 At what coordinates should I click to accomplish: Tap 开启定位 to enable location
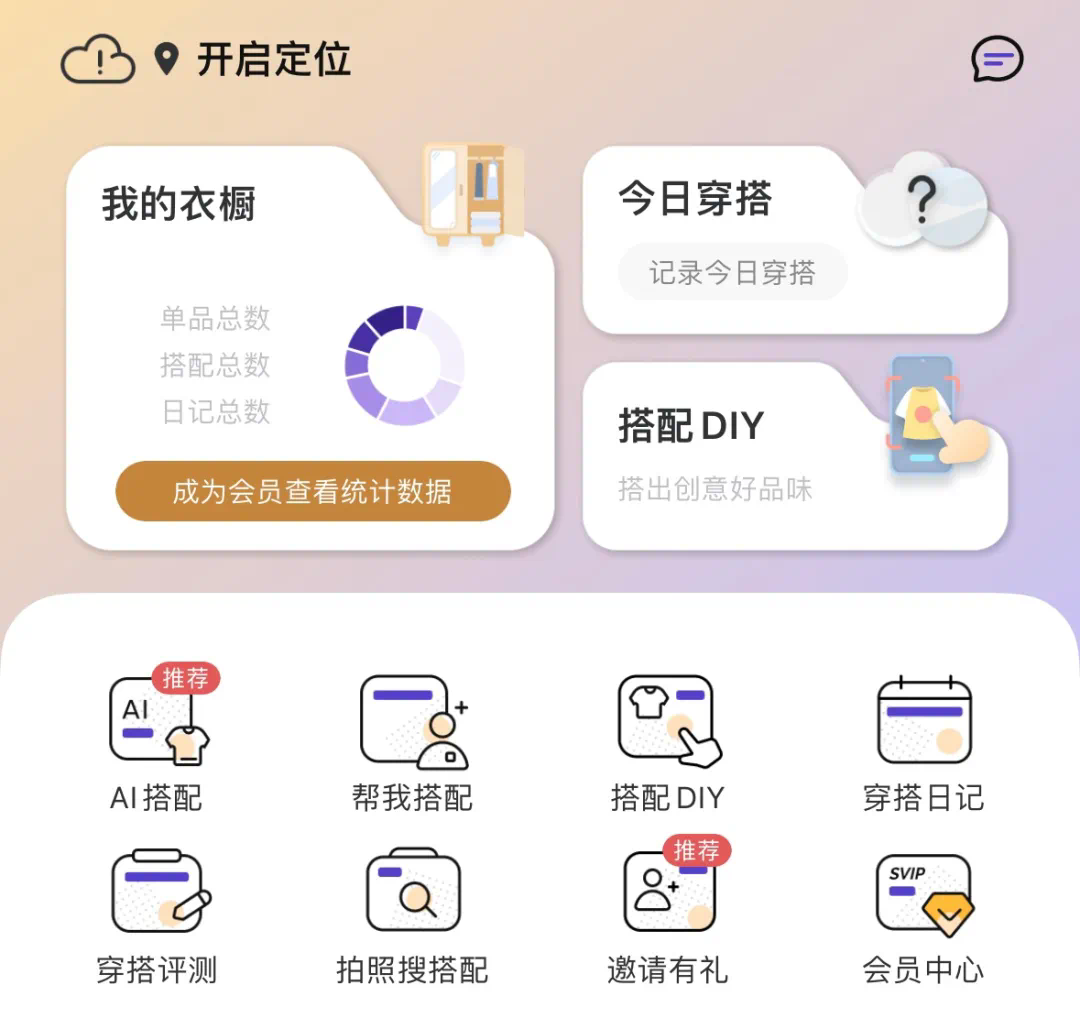tap(273, 60)
